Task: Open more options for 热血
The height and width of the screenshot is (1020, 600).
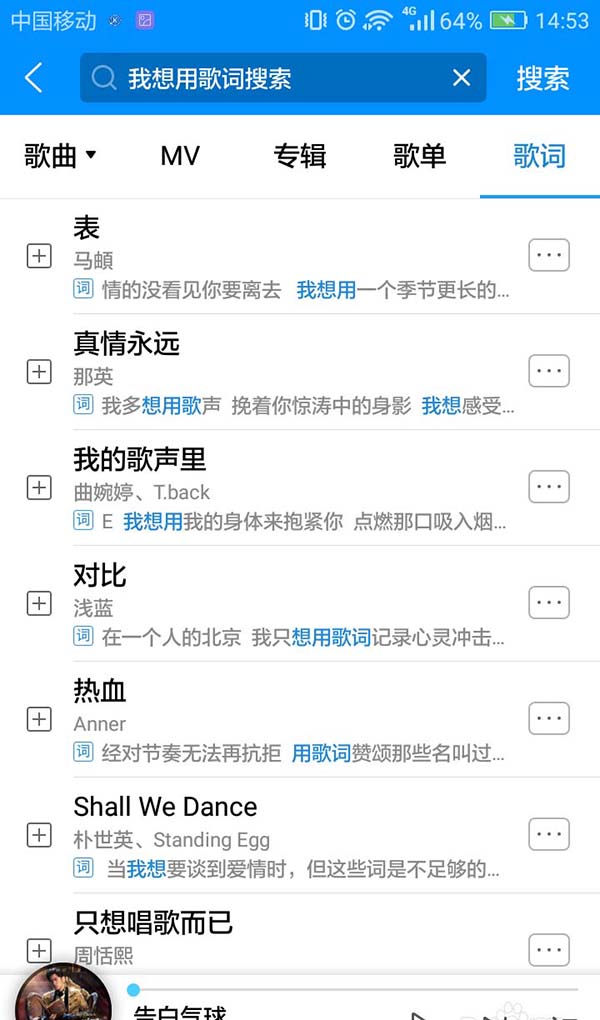Action: tap(548, 718)
